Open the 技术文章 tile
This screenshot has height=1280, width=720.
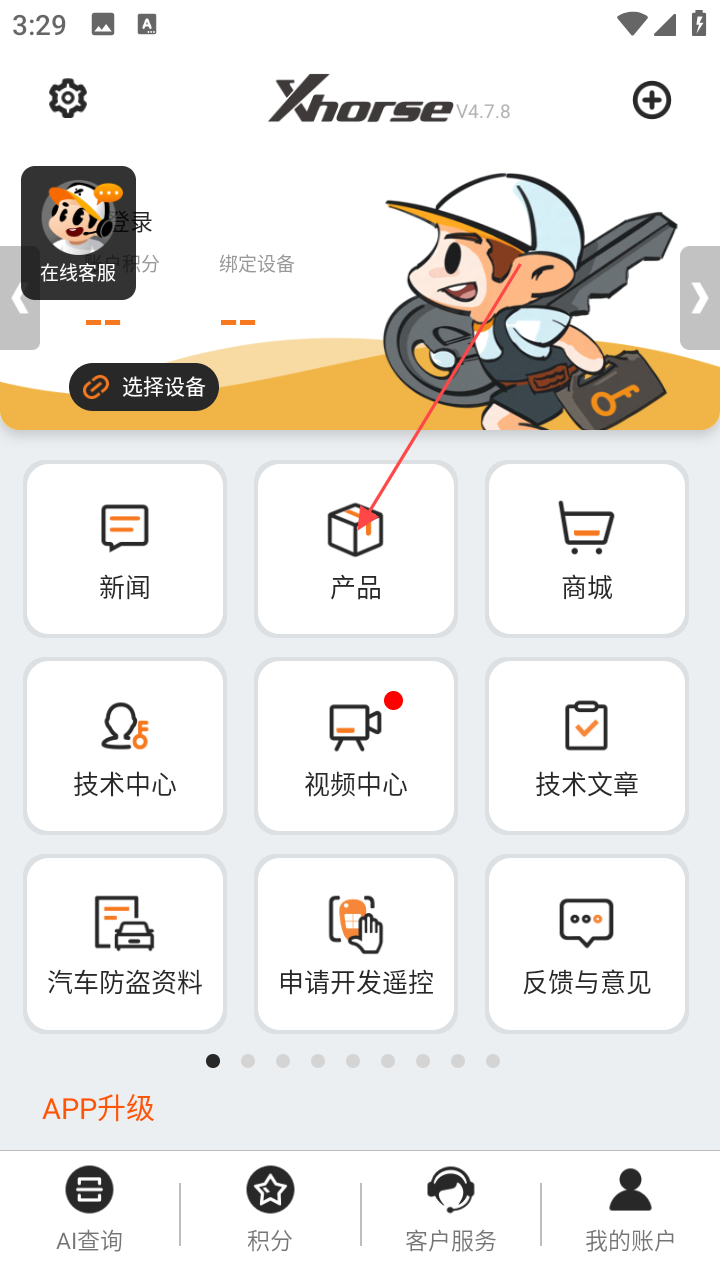tap(587, 746)
